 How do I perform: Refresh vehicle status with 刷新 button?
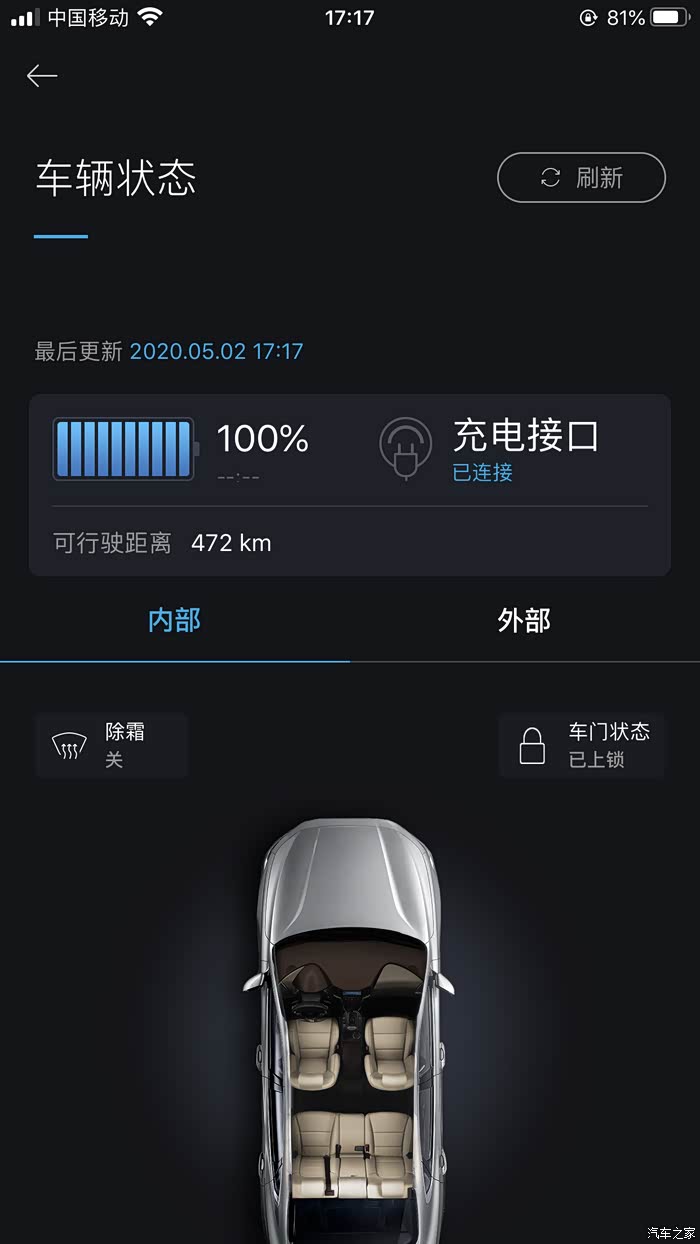pyautogui.click(x=581, y=178)
